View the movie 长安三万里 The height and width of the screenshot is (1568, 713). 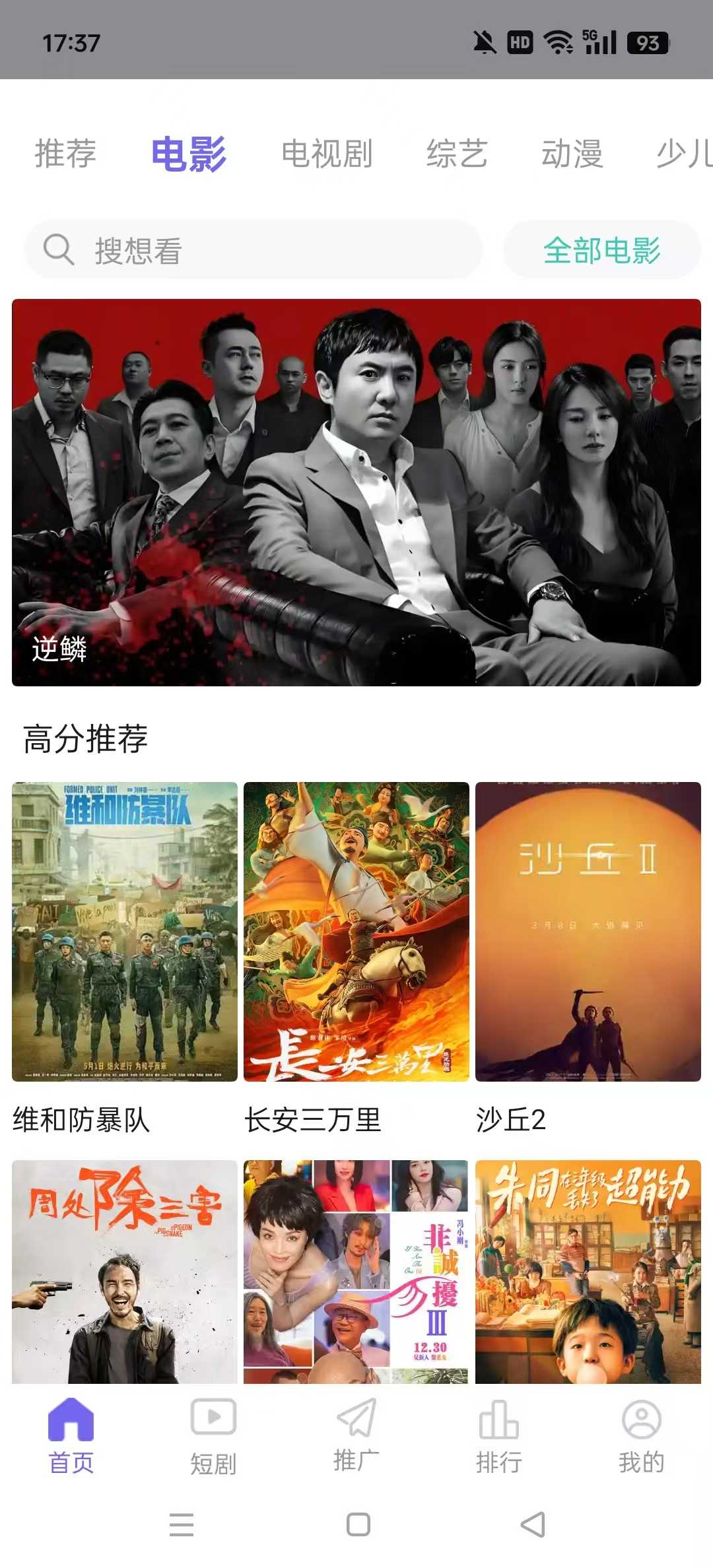coord(356,931)
